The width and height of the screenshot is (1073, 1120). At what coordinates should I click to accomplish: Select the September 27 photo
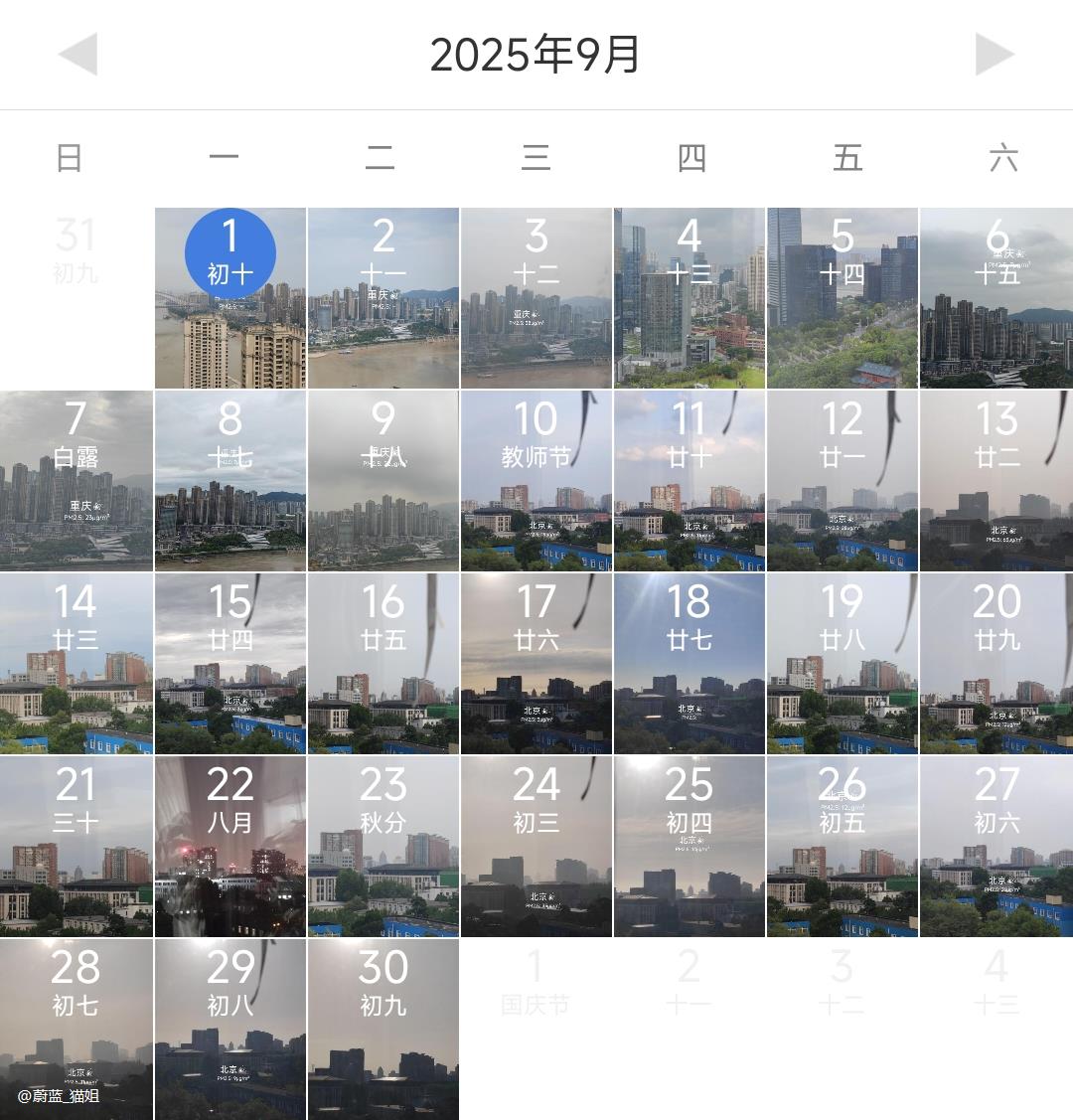996,847
